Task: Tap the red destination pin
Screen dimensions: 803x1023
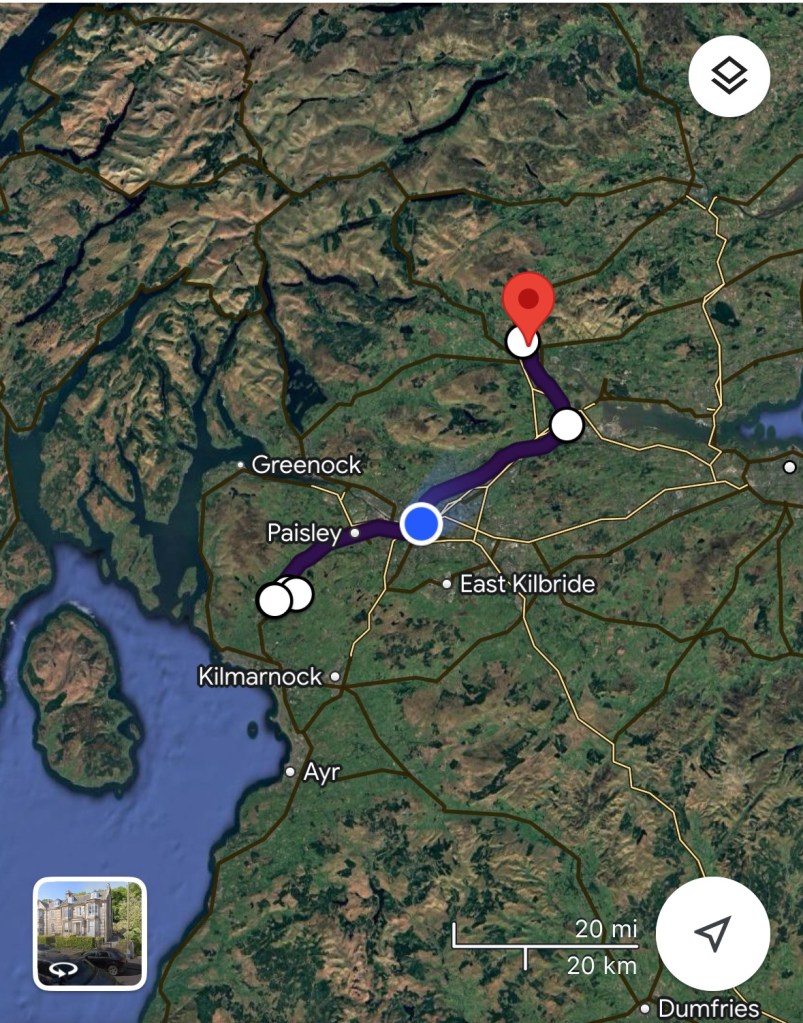Action: [x=528, y=301]
